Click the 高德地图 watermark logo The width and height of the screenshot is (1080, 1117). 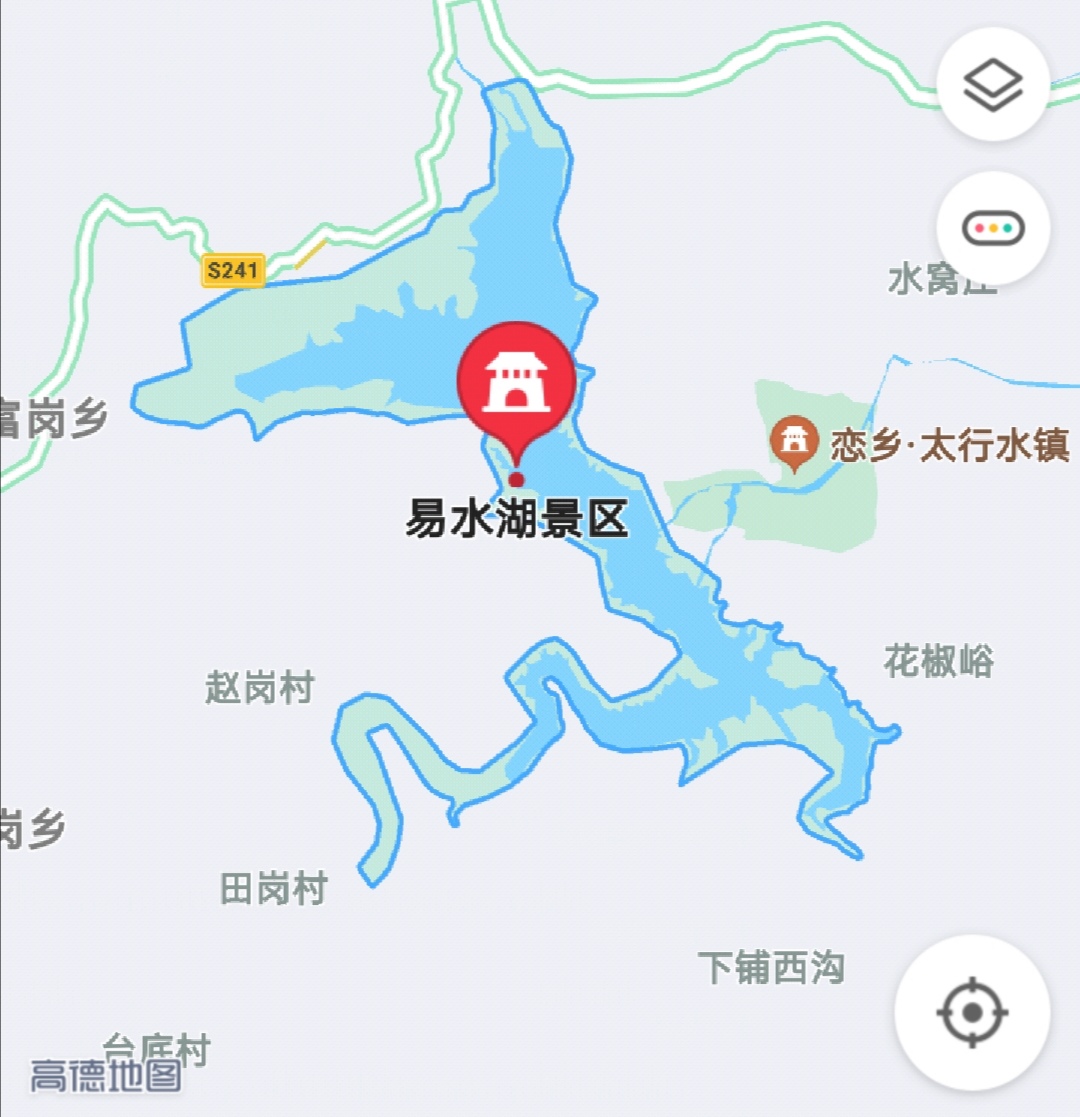pyautogui.click(x=105, y=1077)
